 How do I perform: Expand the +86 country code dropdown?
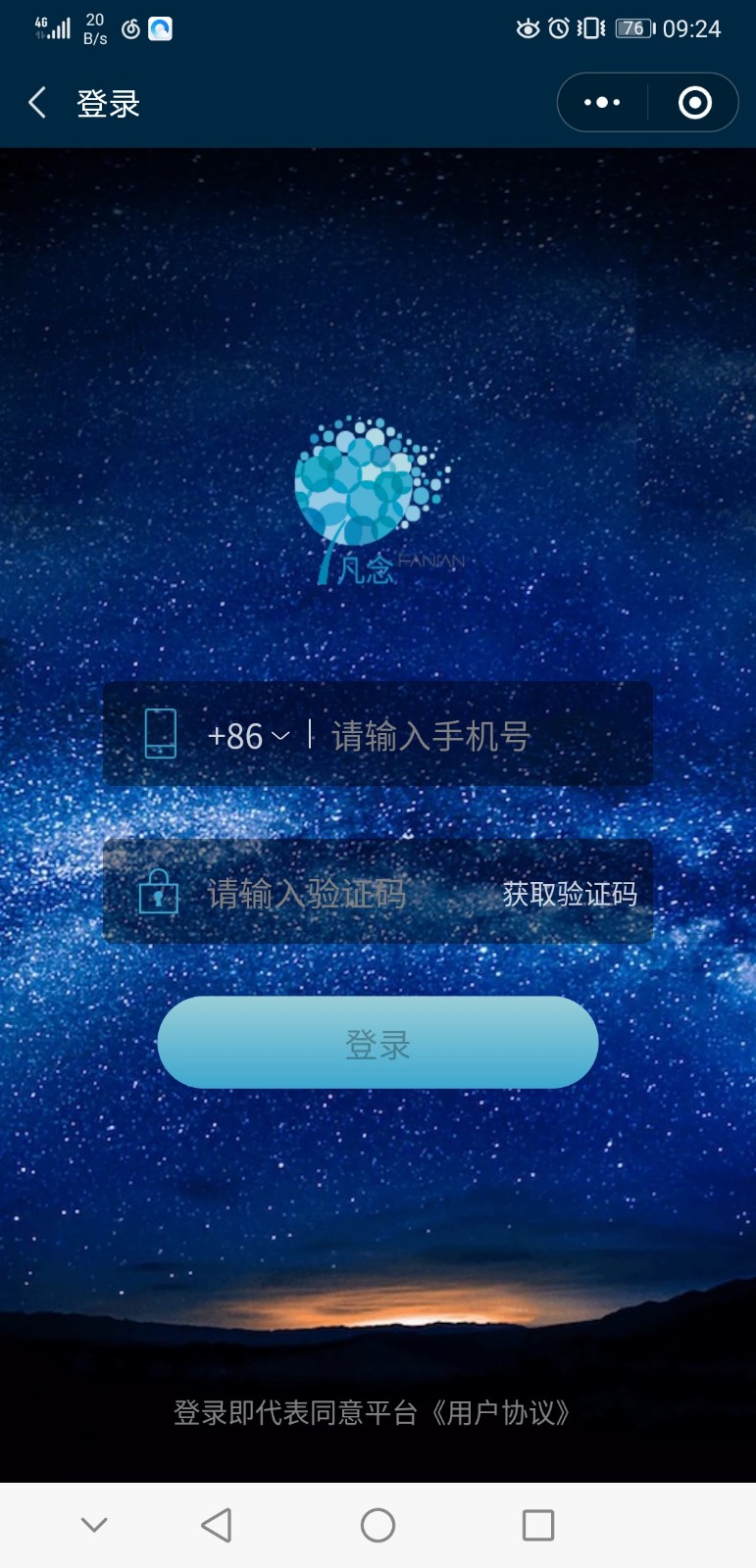(x=249, y=736)
